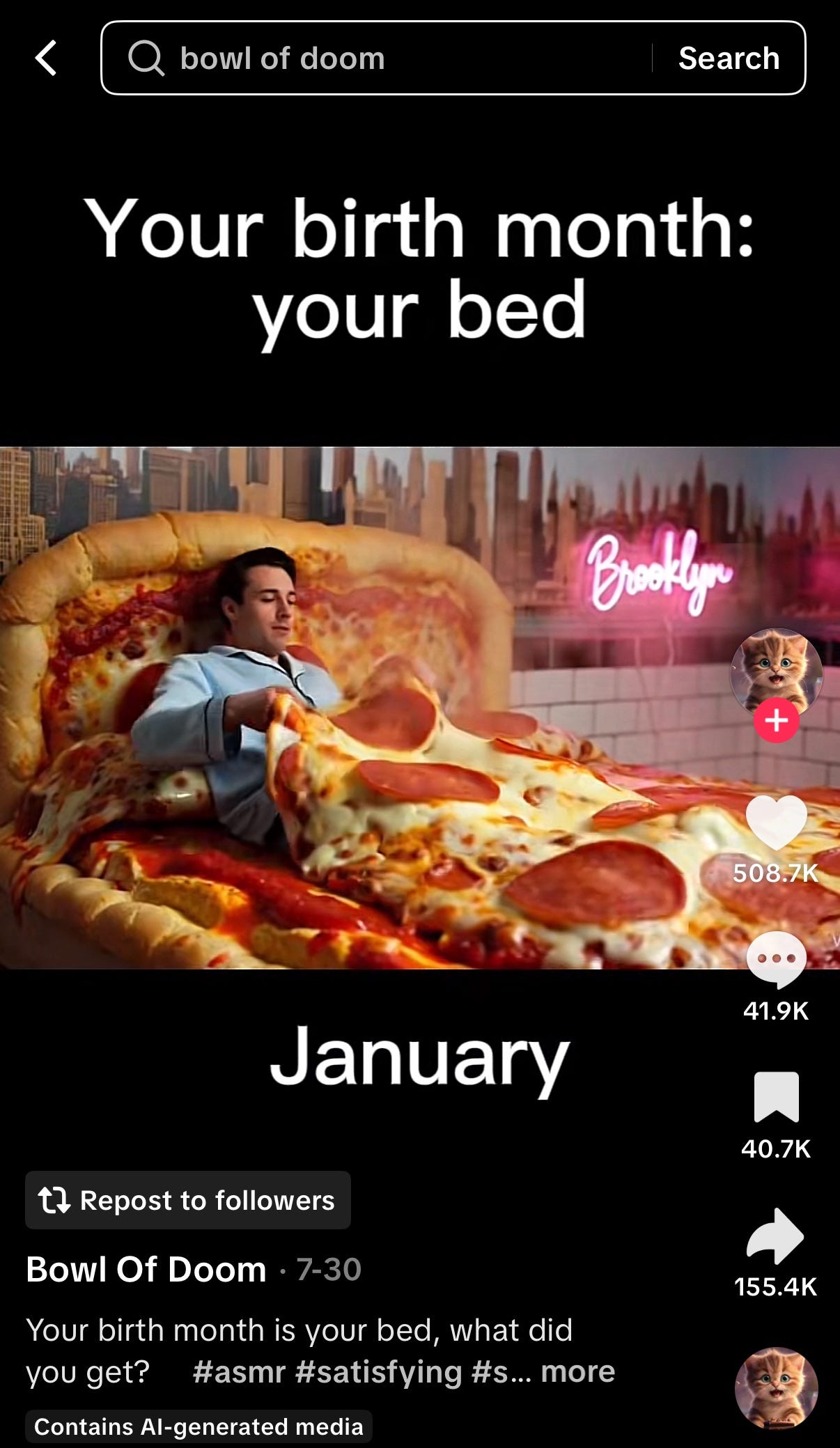
Task: Open the comments on this video
Action: pos(776,959)
